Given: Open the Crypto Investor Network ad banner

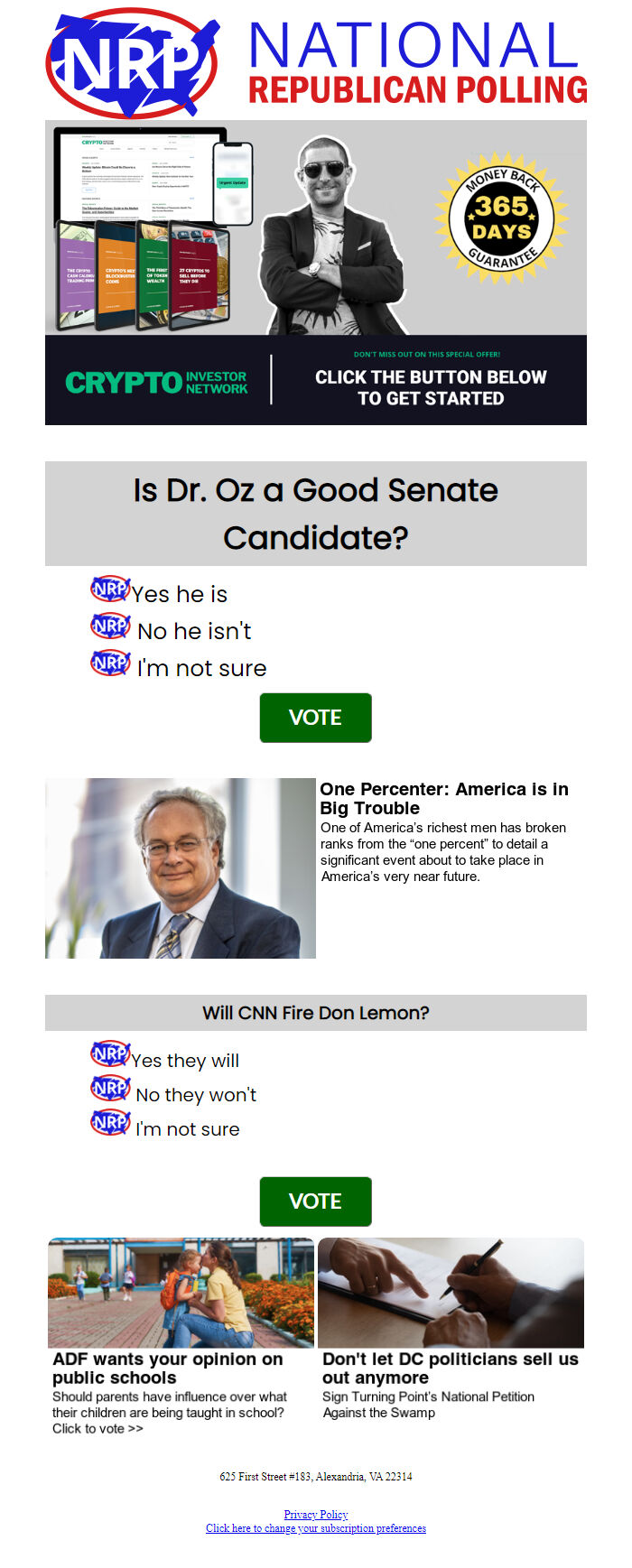Looking at the screenshot, I should click(x=315, y=272).
